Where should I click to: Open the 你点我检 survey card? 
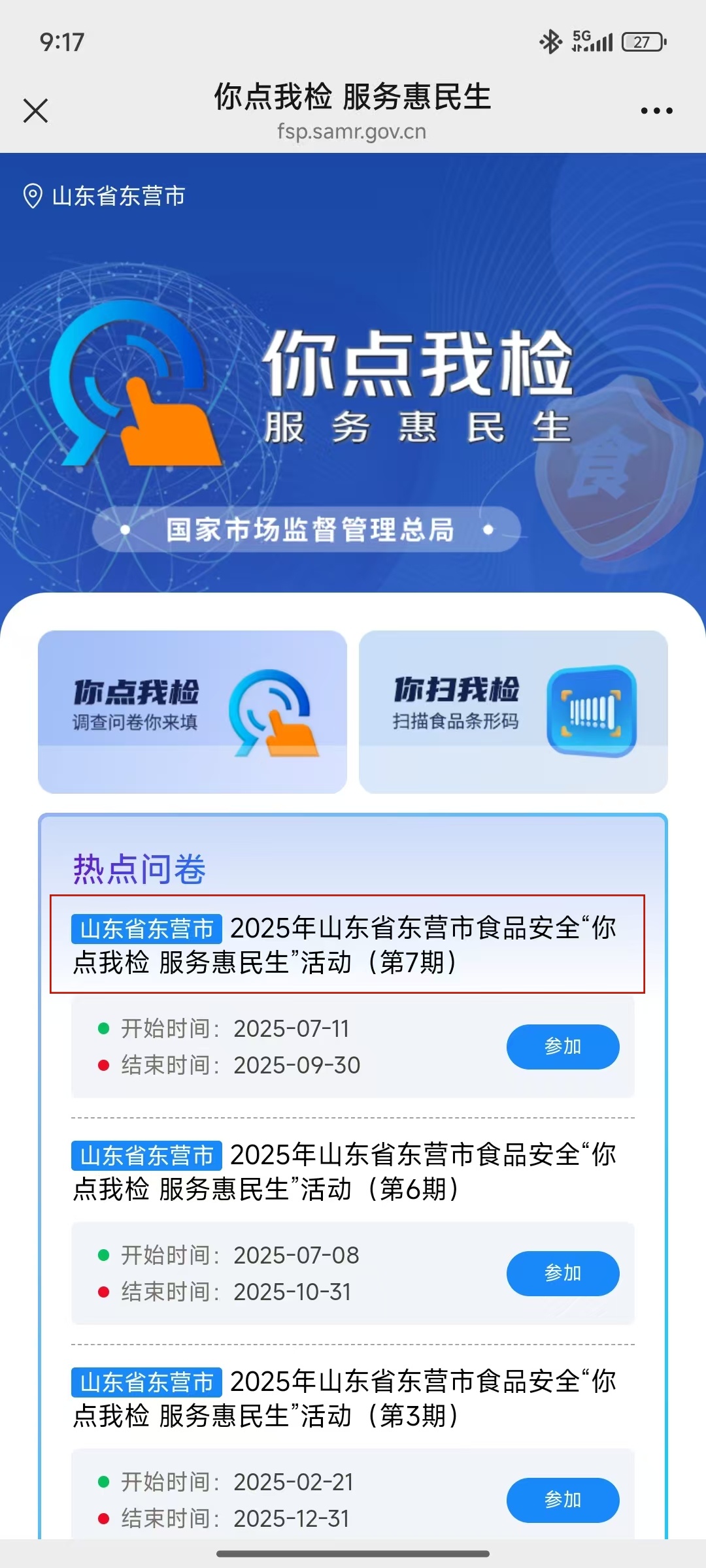(x=192, y=711)
